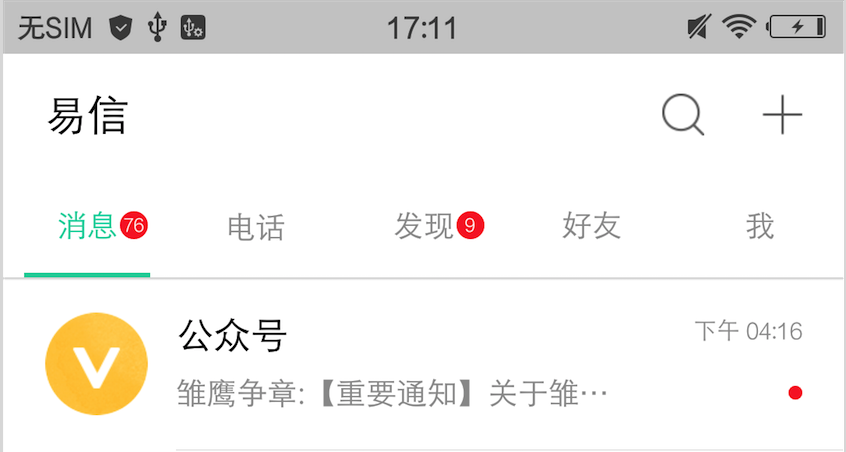Open the search magnifier icon
The image size is (846, 452).
point(683,116)
